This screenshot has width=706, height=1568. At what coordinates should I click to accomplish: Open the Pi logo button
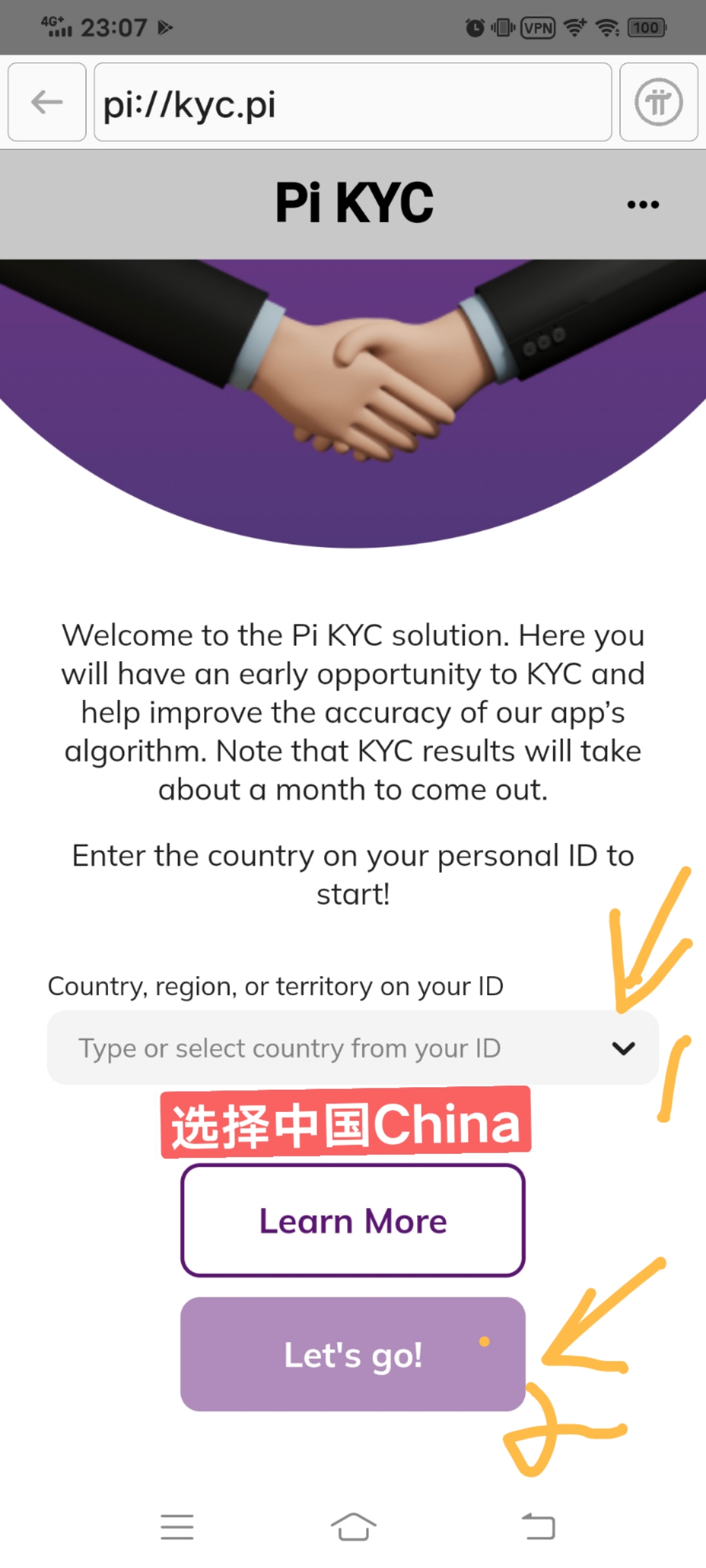click(x=658, y=103)
